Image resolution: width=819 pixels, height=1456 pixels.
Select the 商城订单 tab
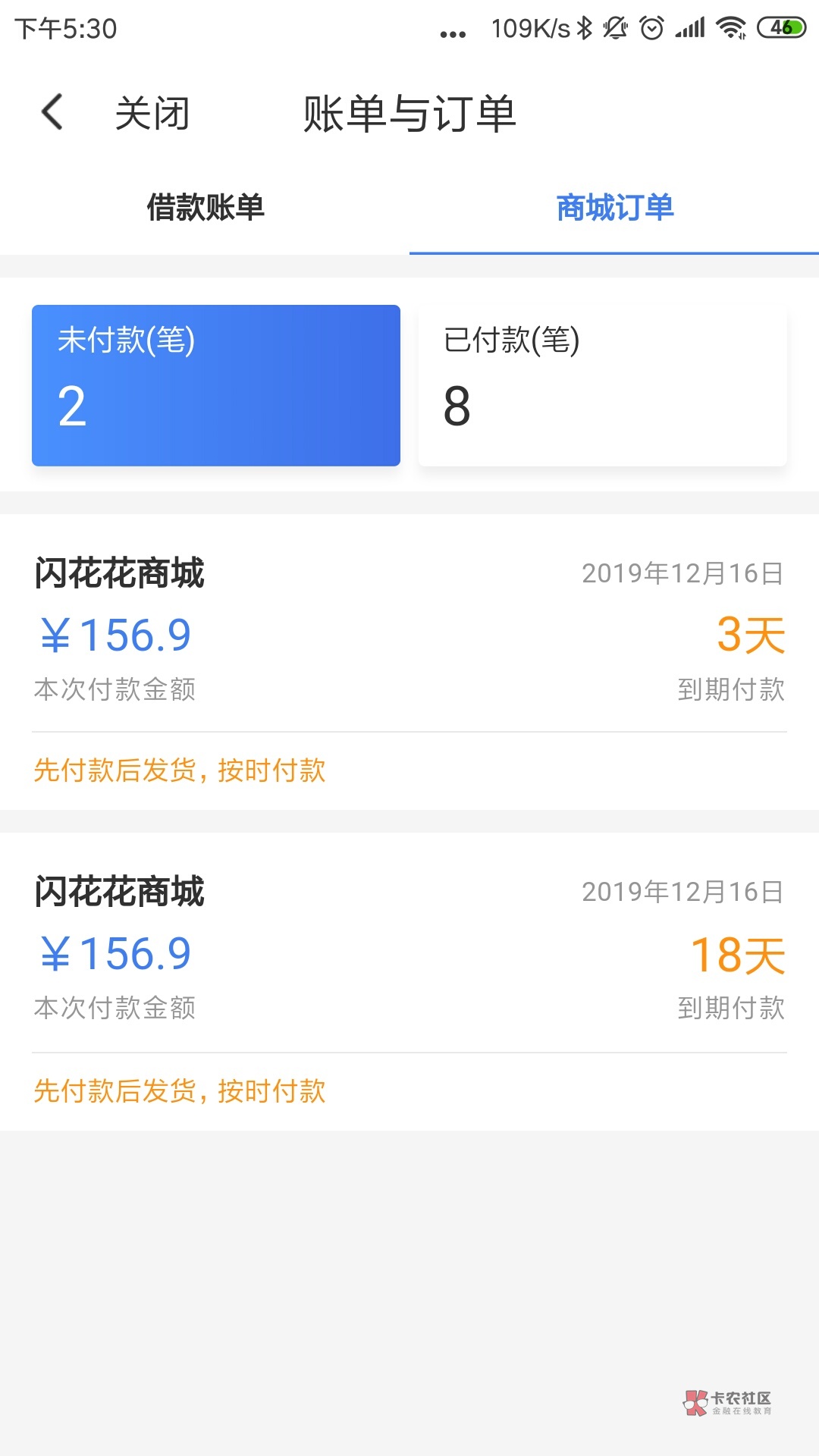point(614,207)
